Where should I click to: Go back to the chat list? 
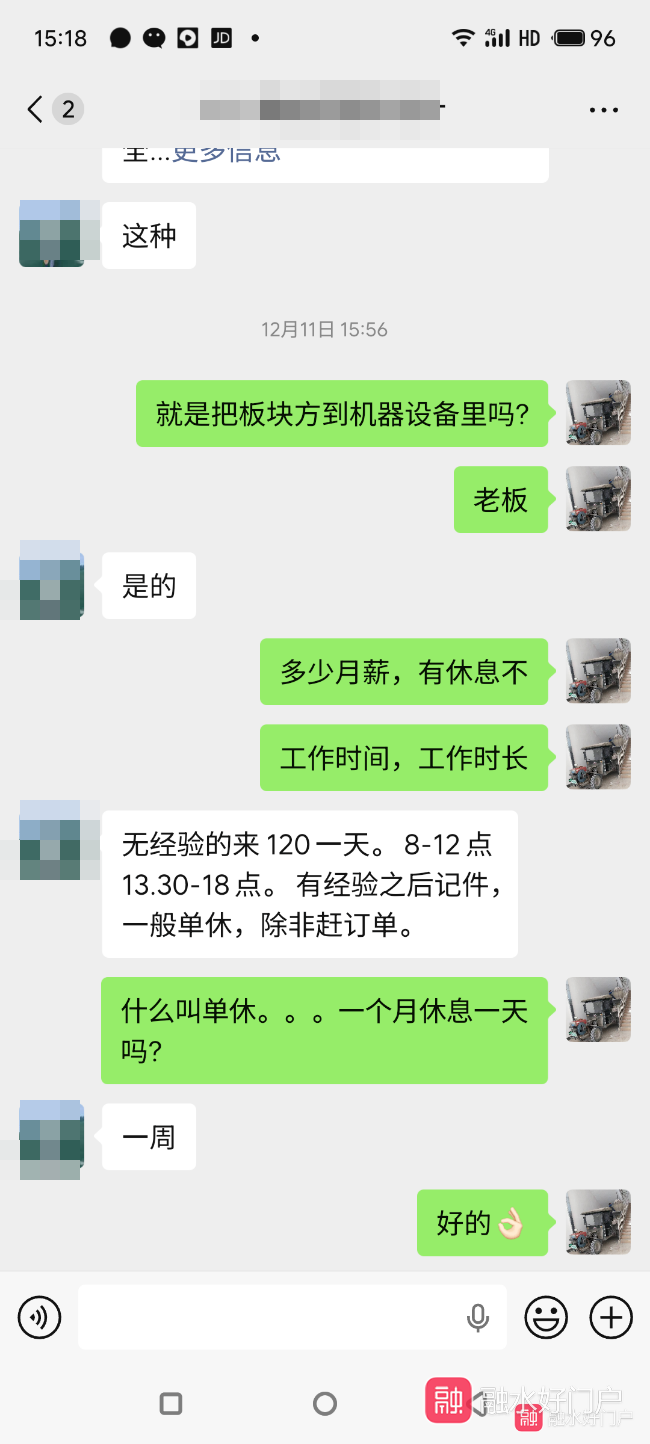36,109
